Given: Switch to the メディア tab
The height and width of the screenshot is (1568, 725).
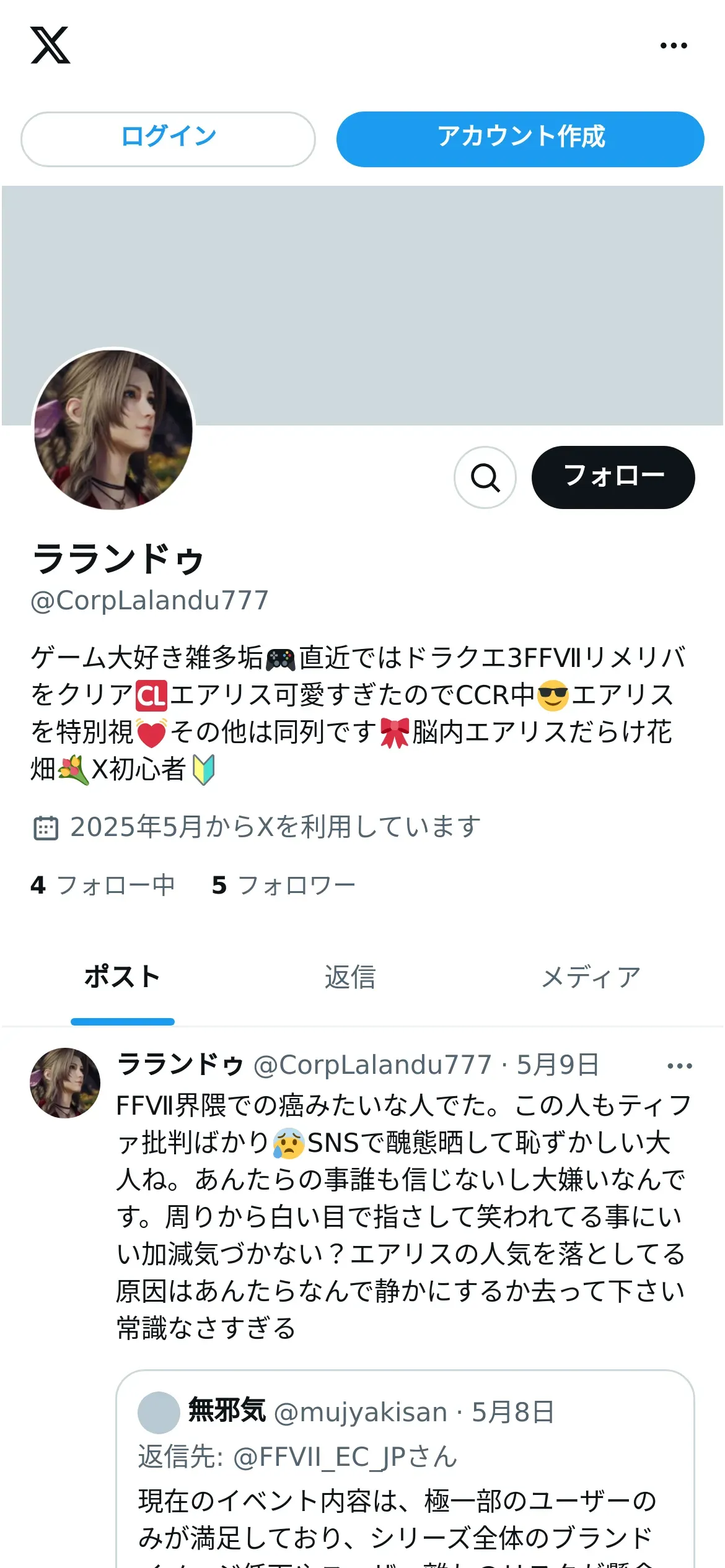Looking at the screenshot, I should tap(591, 978).
